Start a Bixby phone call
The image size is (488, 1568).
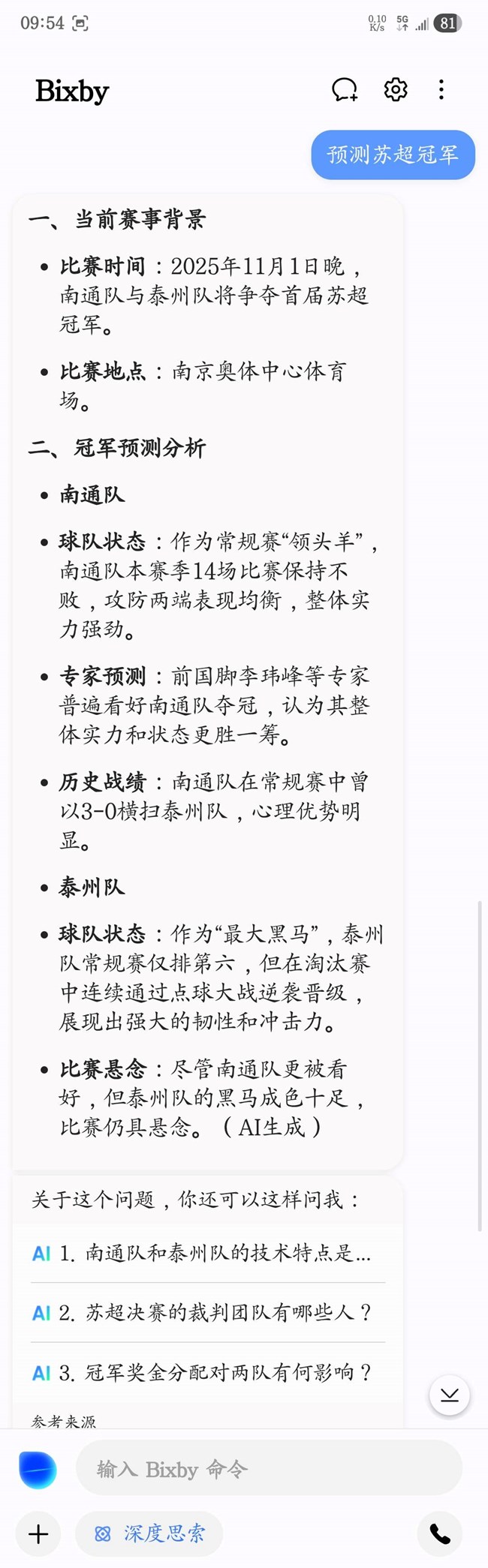(440, 1533)
